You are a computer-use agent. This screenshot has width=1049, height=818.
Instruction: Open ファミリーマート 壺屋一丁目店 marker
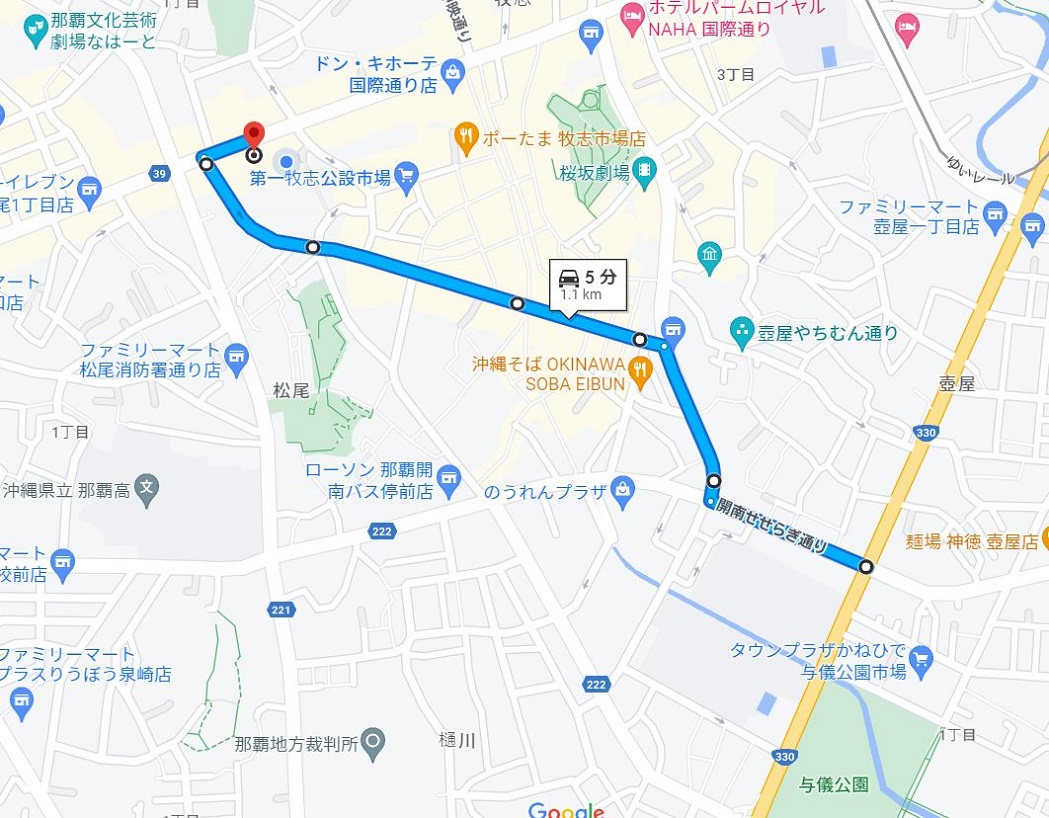pos(994,212)
